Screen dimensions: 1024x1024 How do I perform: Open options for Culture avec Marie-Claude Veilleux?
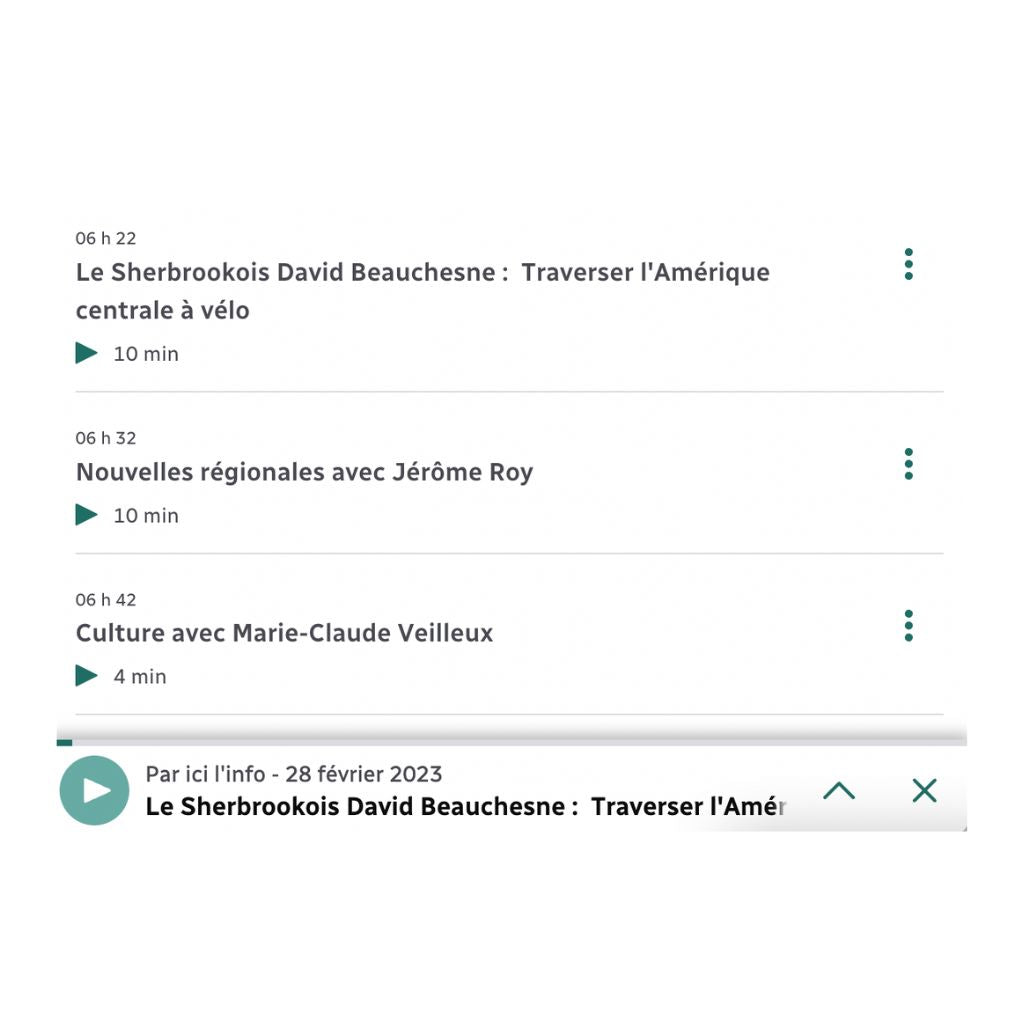coord(908,625)
